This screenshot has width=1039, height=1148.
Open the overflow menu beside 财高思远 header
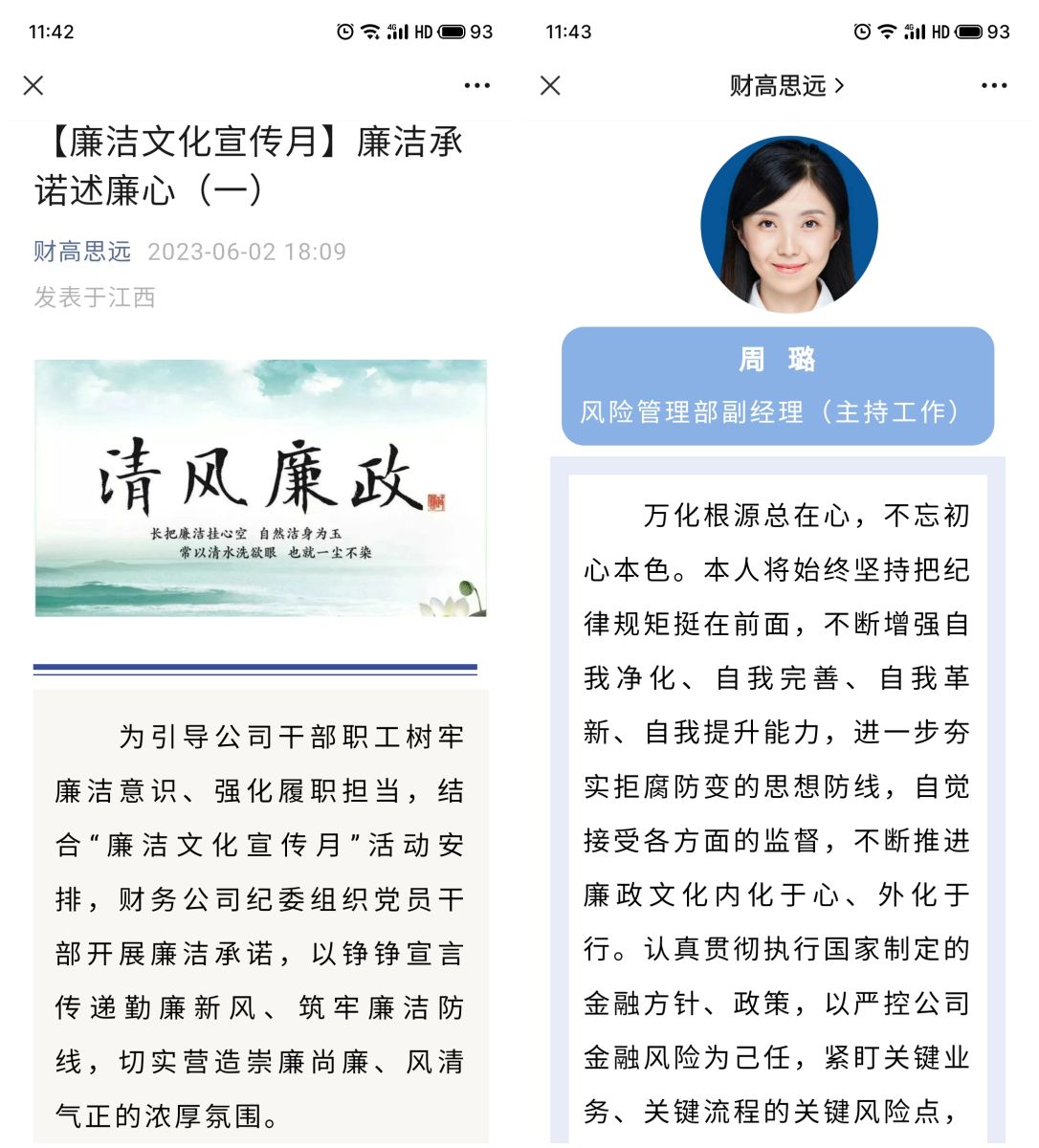pos(994,86)
